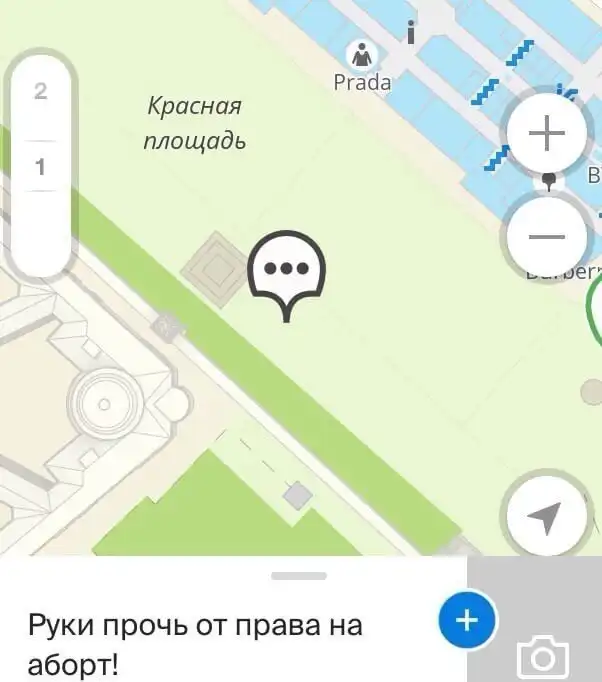Open the comment bubble marker on map
Viewport: 602px width, 682px height.
pos(287,270)
